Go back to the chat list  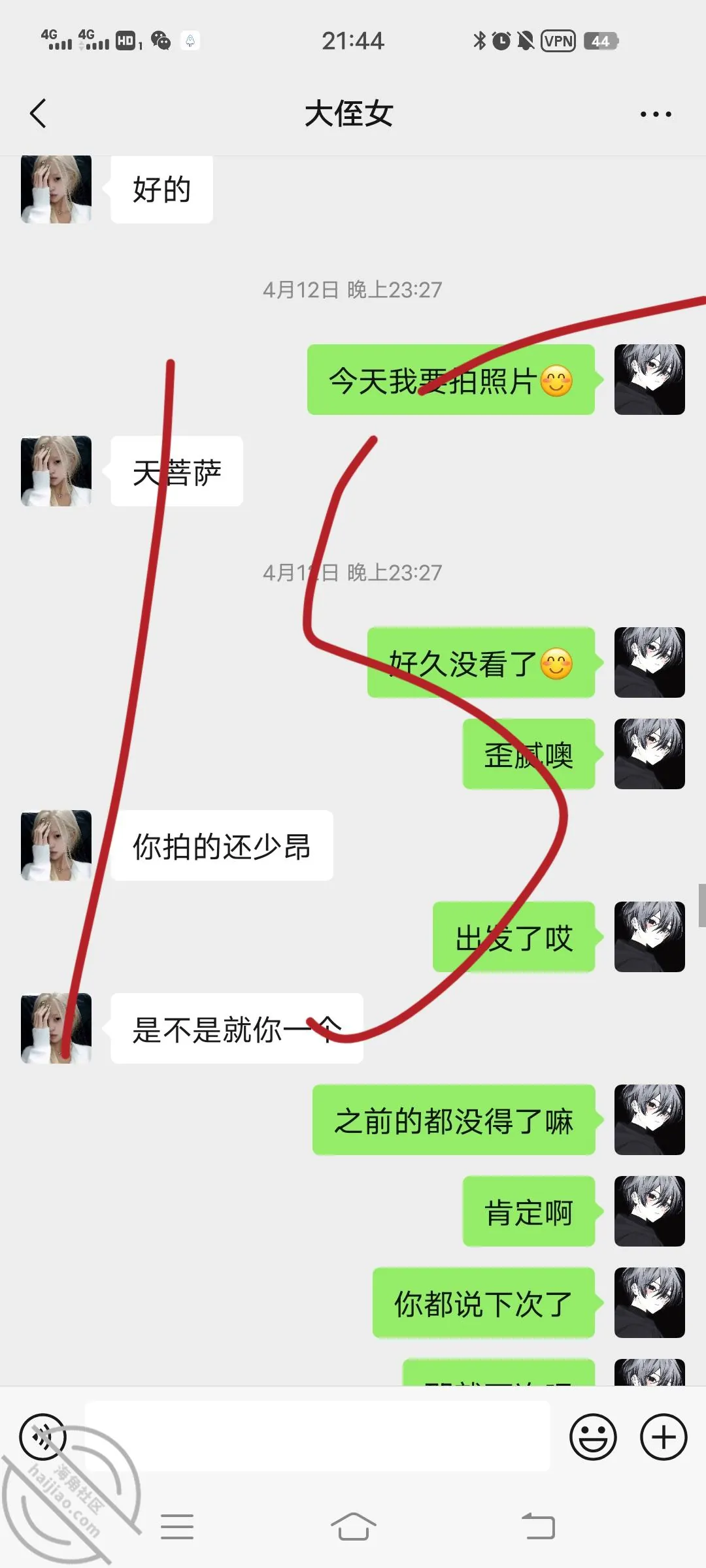point(39,114)
